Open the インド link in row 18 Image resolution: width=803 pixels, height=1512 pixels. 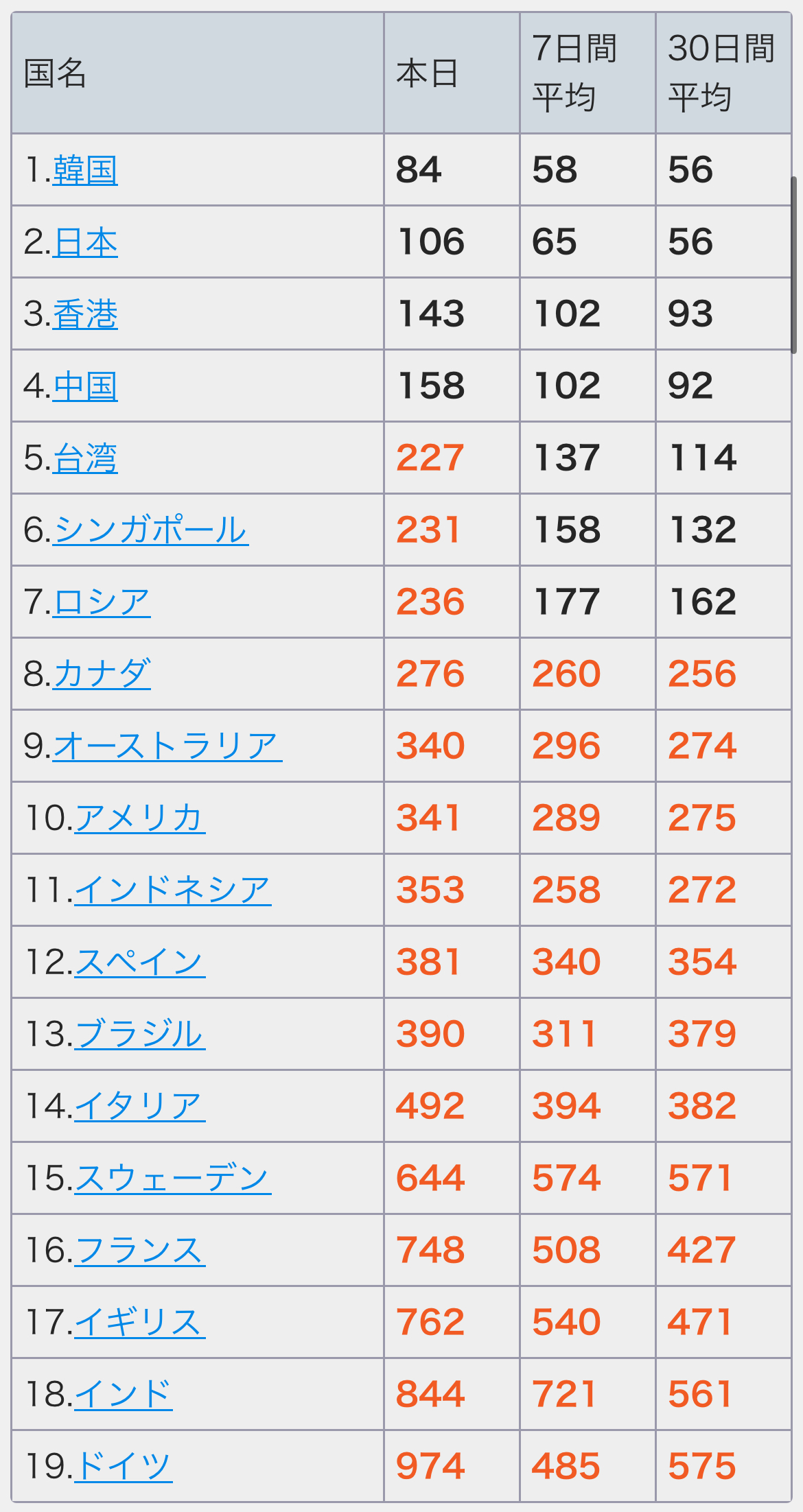pos(124,1395)
